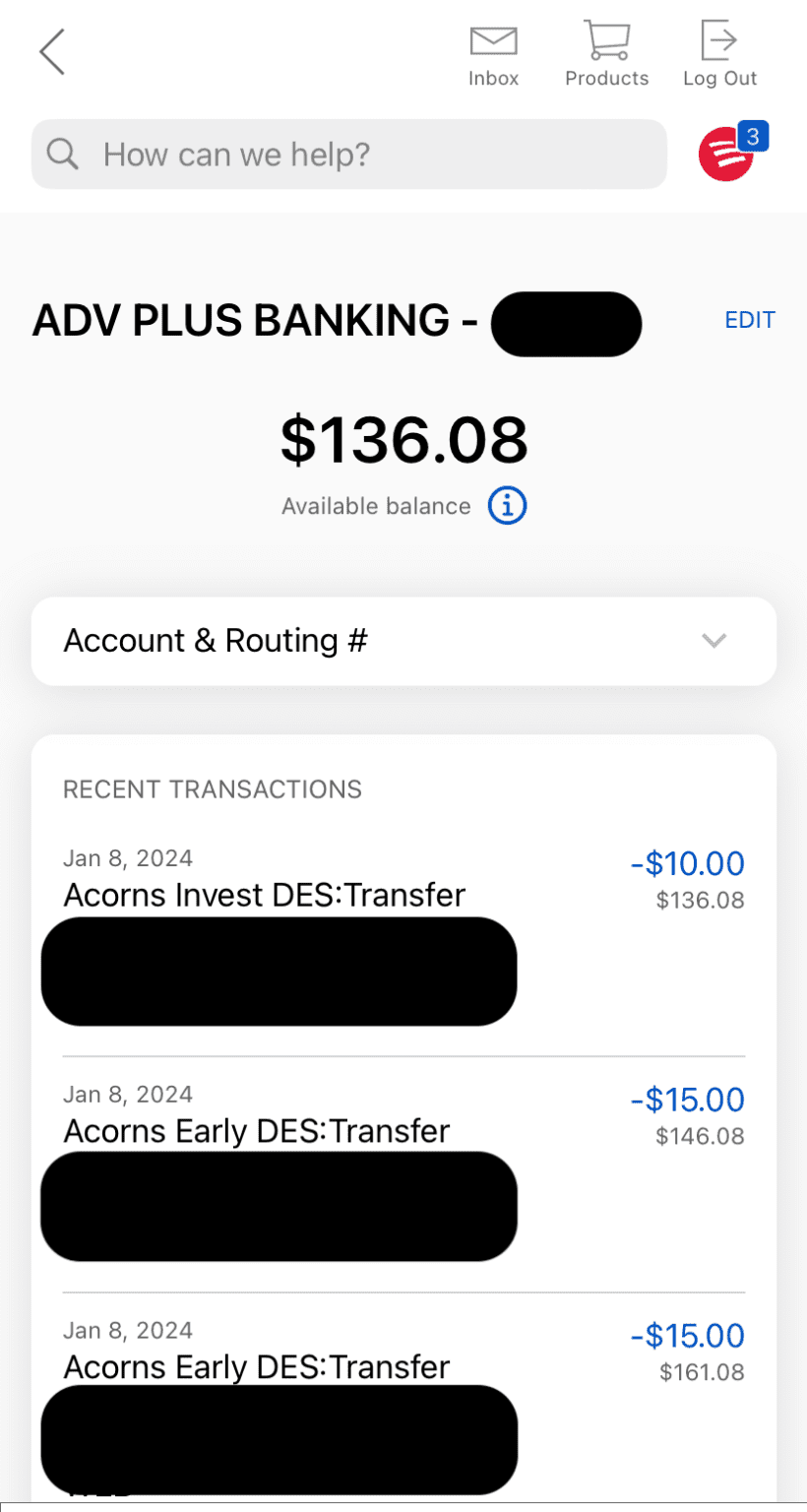Open the Jan 8, 2024 date on the last transaction

(127, 1330)
